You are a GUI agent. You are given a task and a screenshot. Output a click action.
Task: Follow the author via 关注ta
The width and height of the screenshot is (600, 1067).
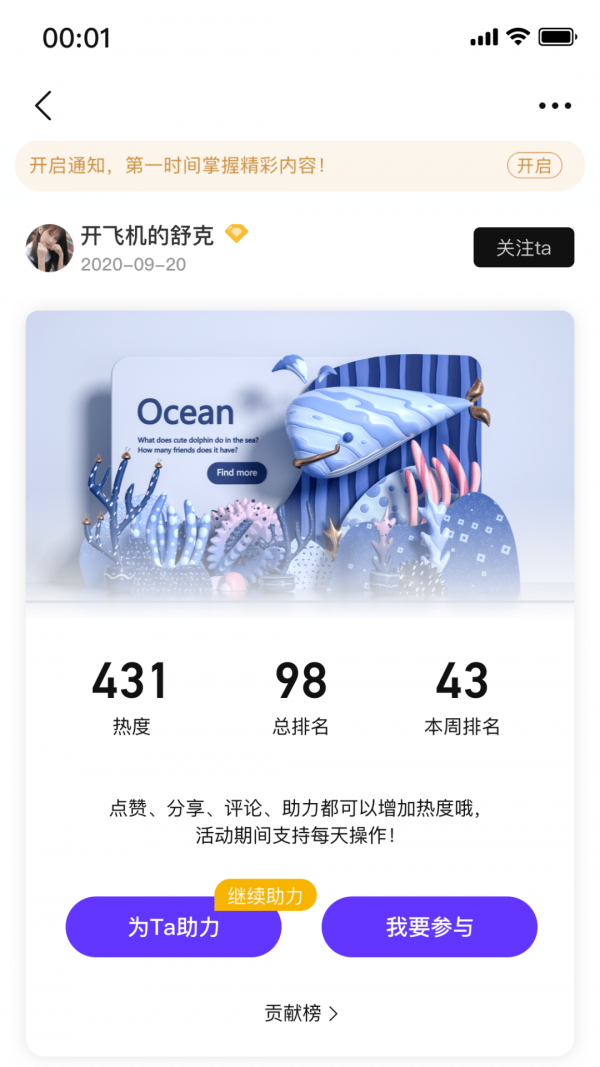coord(523,248)
